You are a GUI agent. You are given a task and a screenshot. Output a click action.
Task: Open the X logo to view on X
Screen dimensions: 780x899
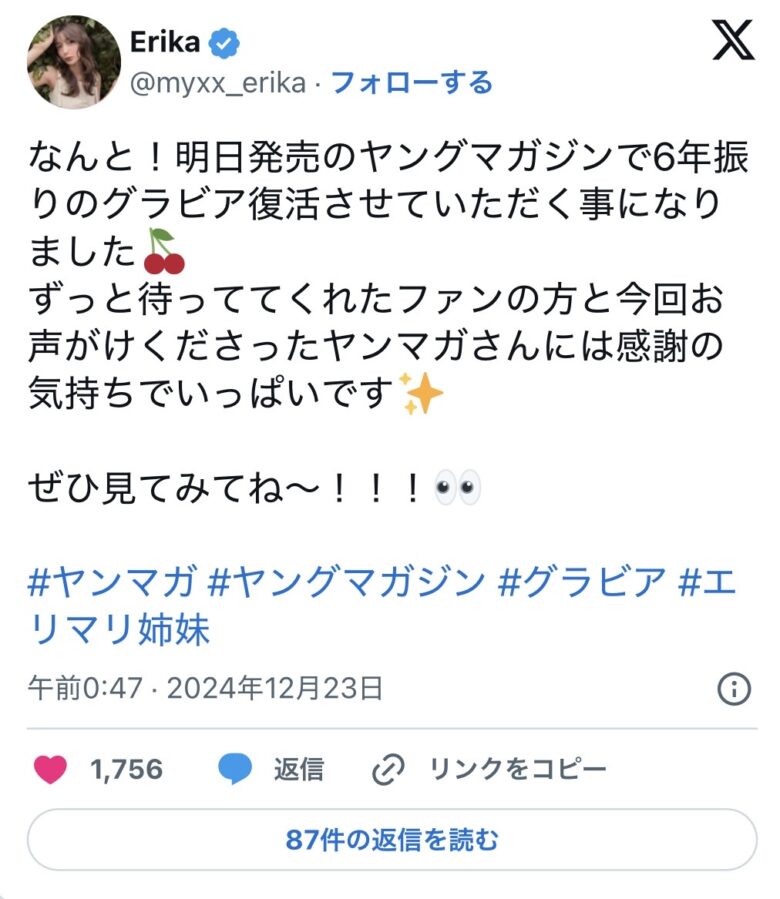pyautogui.click(x=734, y=40)
